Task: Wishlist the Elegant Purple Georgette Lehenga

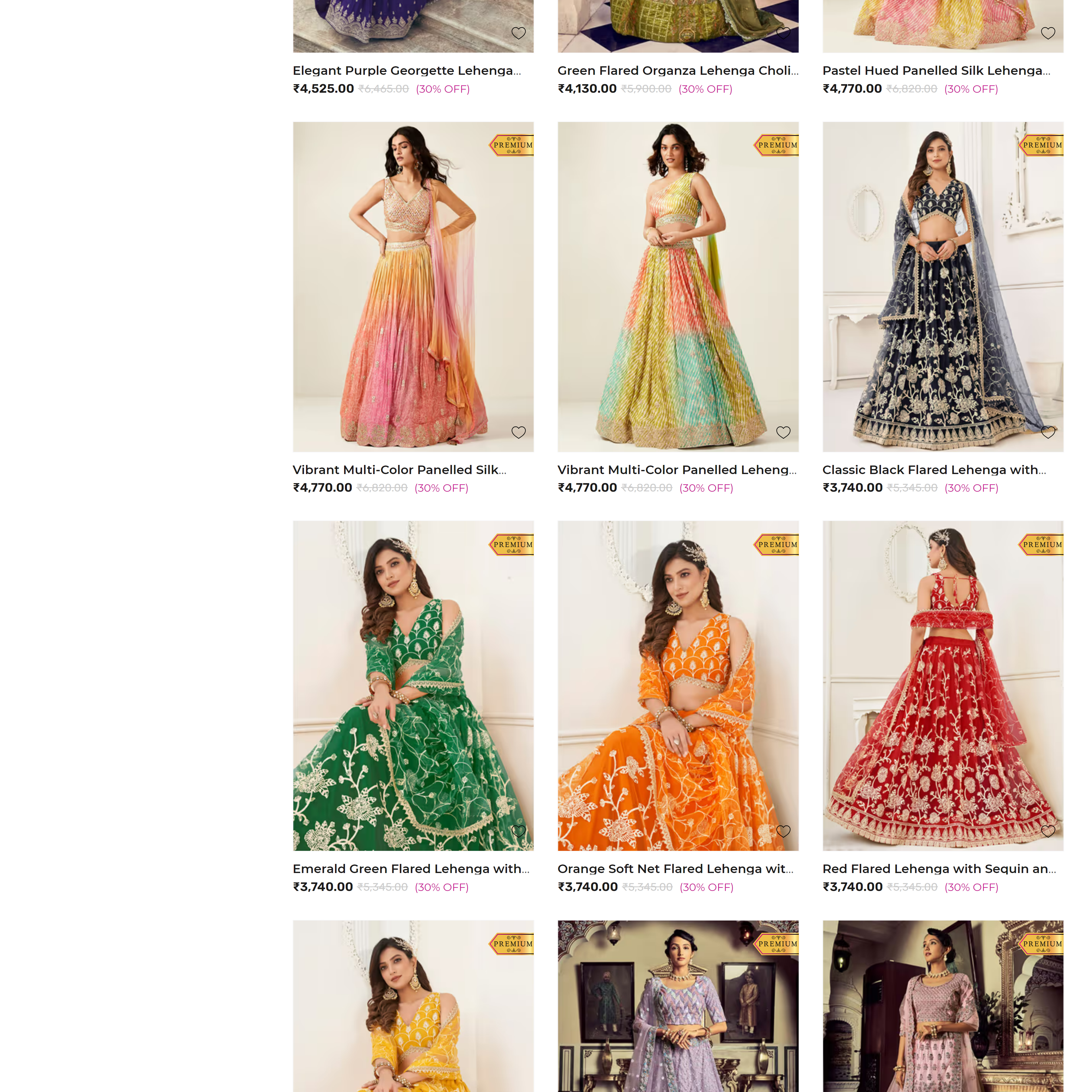Action: (x=518, y=33)
